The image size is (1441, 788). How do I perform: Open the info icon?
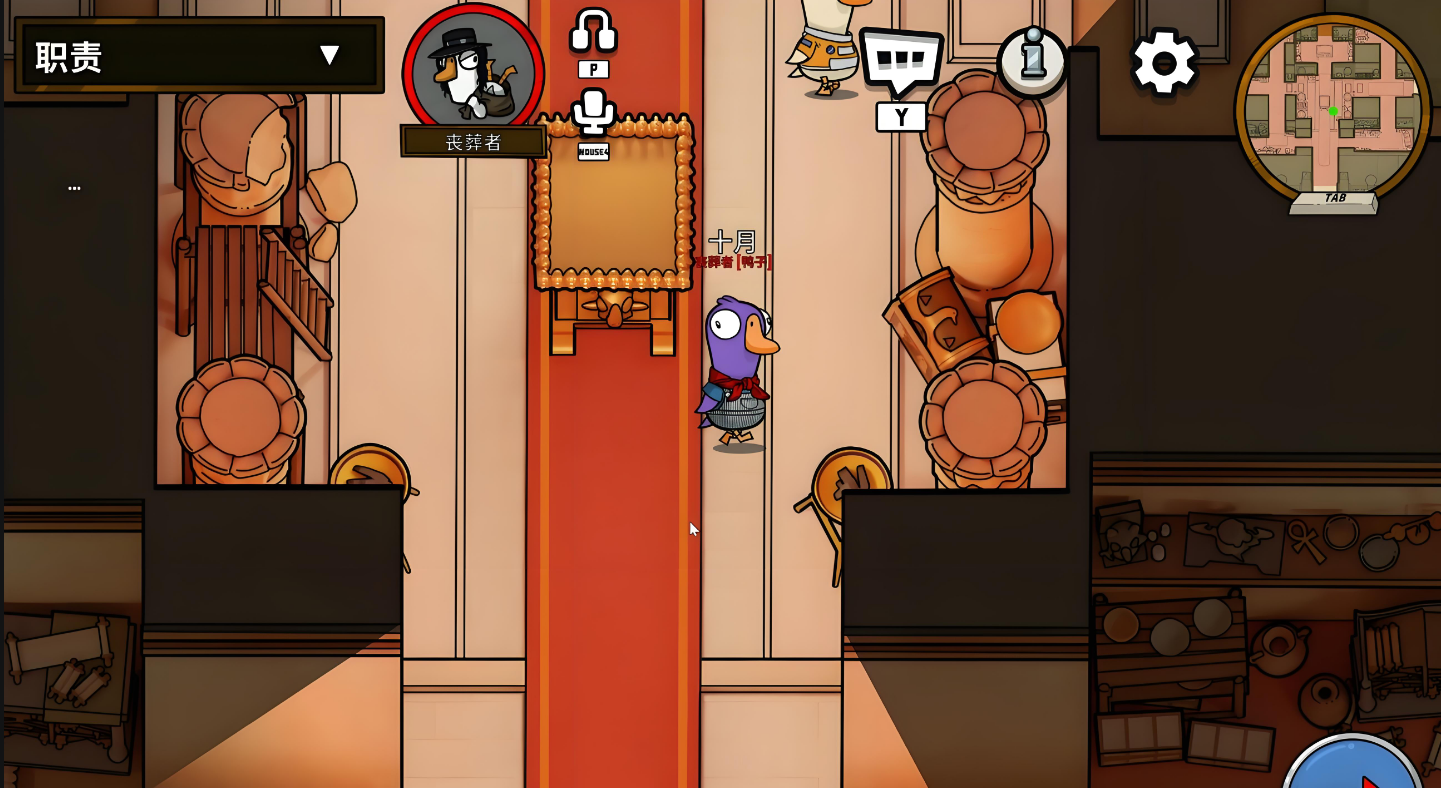click(x=1033, y=62)
